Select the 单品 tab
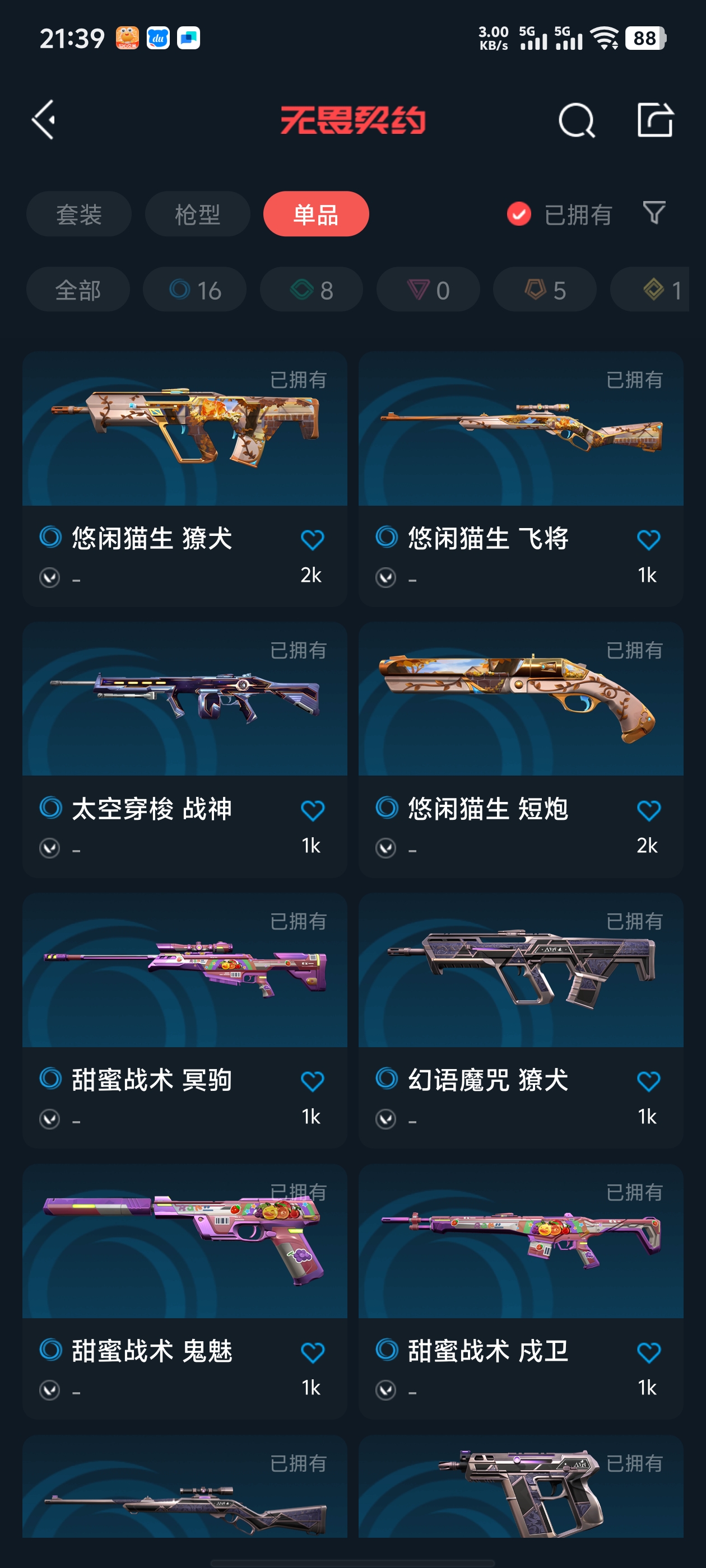 (315, 214)
